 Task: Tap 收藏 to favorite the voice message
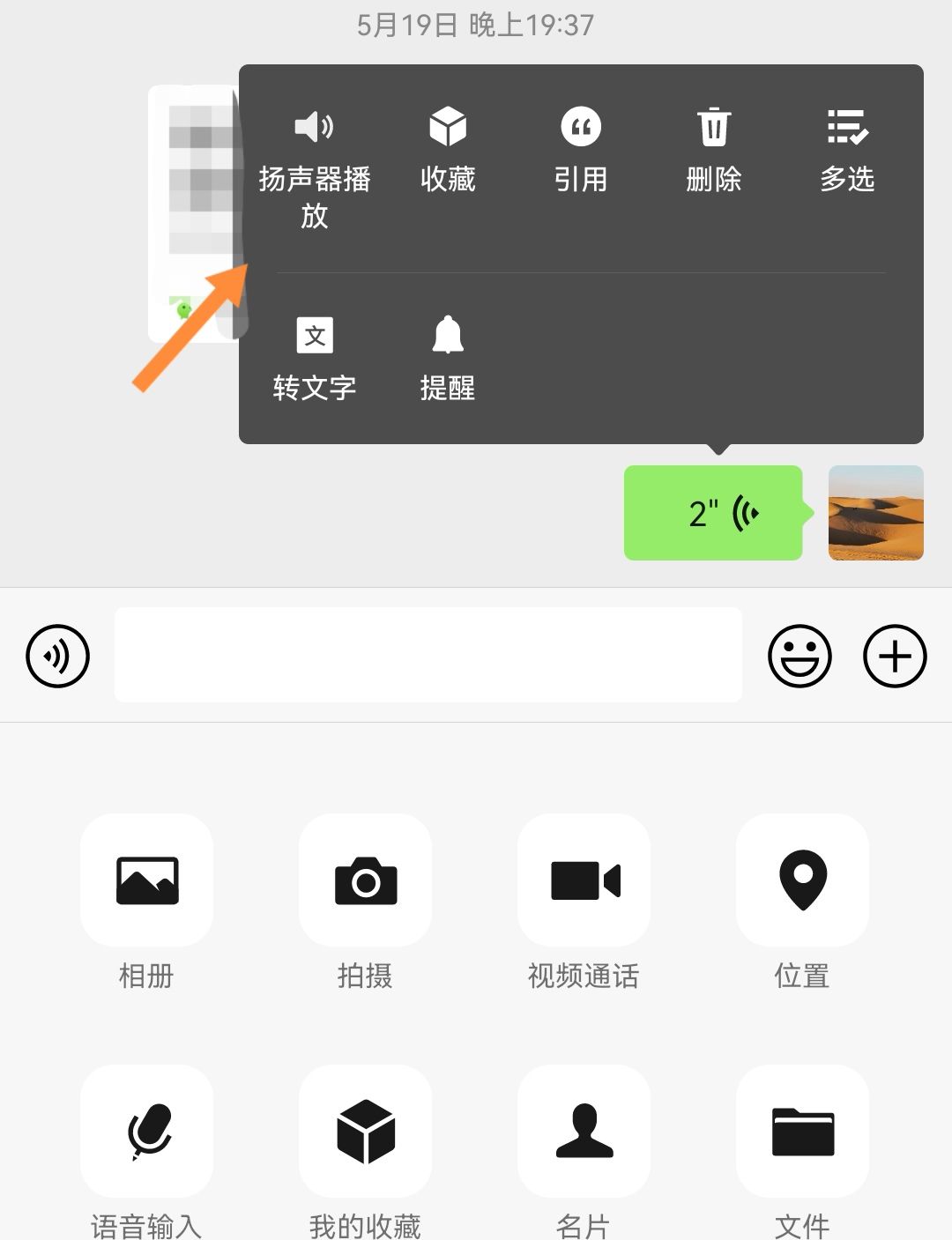(448, 150)
